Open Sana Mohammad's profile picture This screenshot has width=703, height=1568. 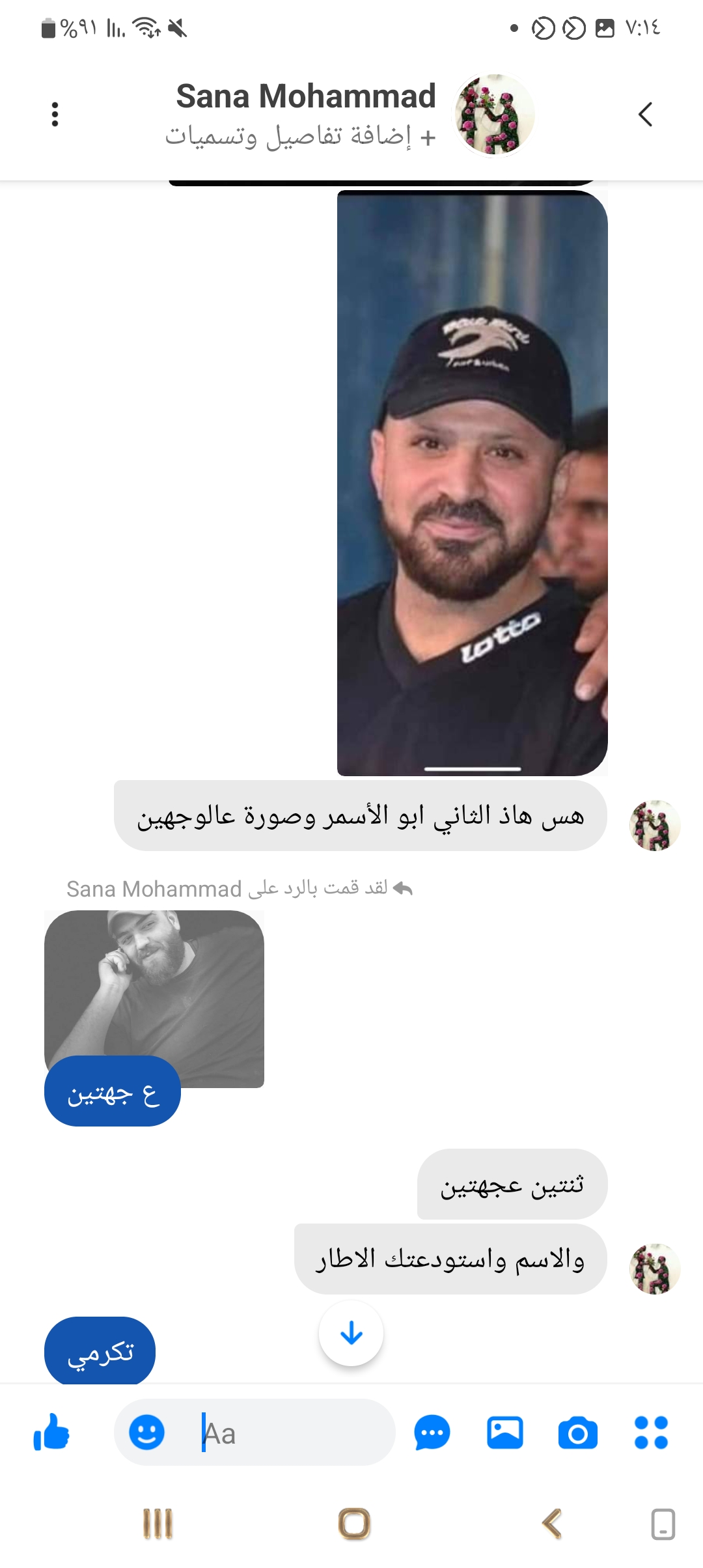coord(495,115)
